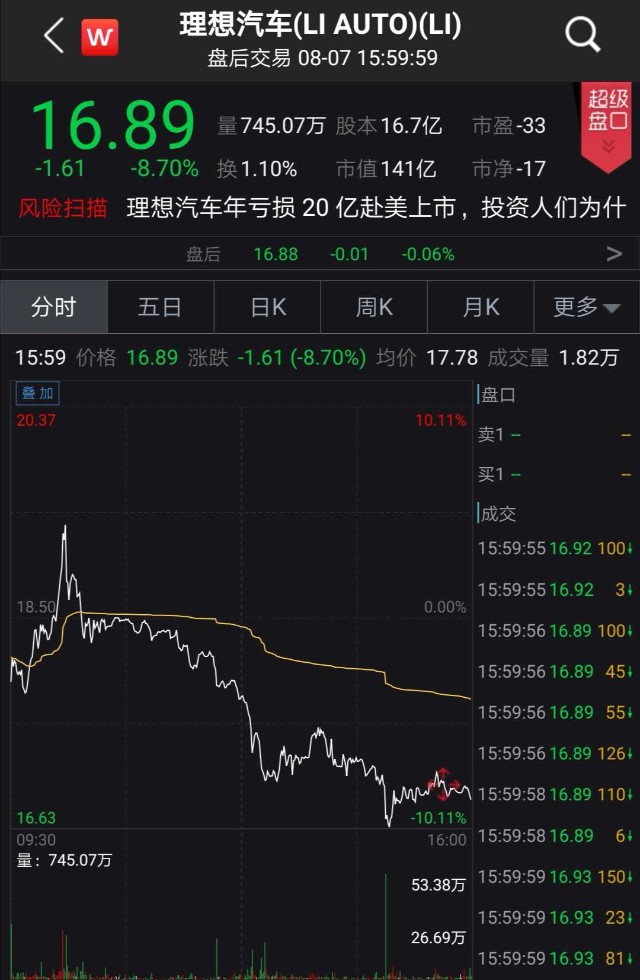
Task: Open the 成交 trades panel
Action: (x=499, y=514)
